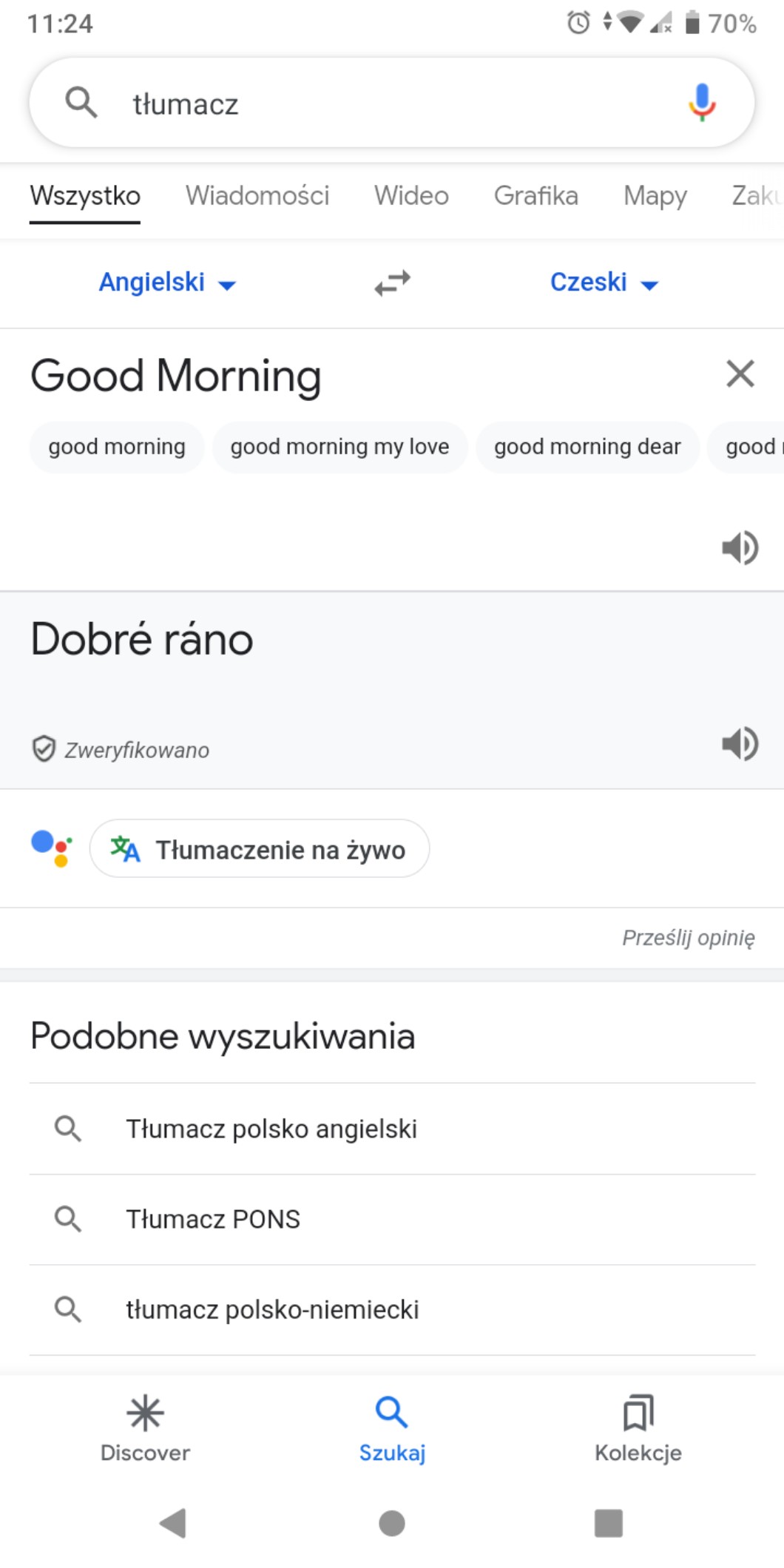Select the "good morning dear" suggestion
The height and width of the screenshot is (1568, 784).
[587, 447]
